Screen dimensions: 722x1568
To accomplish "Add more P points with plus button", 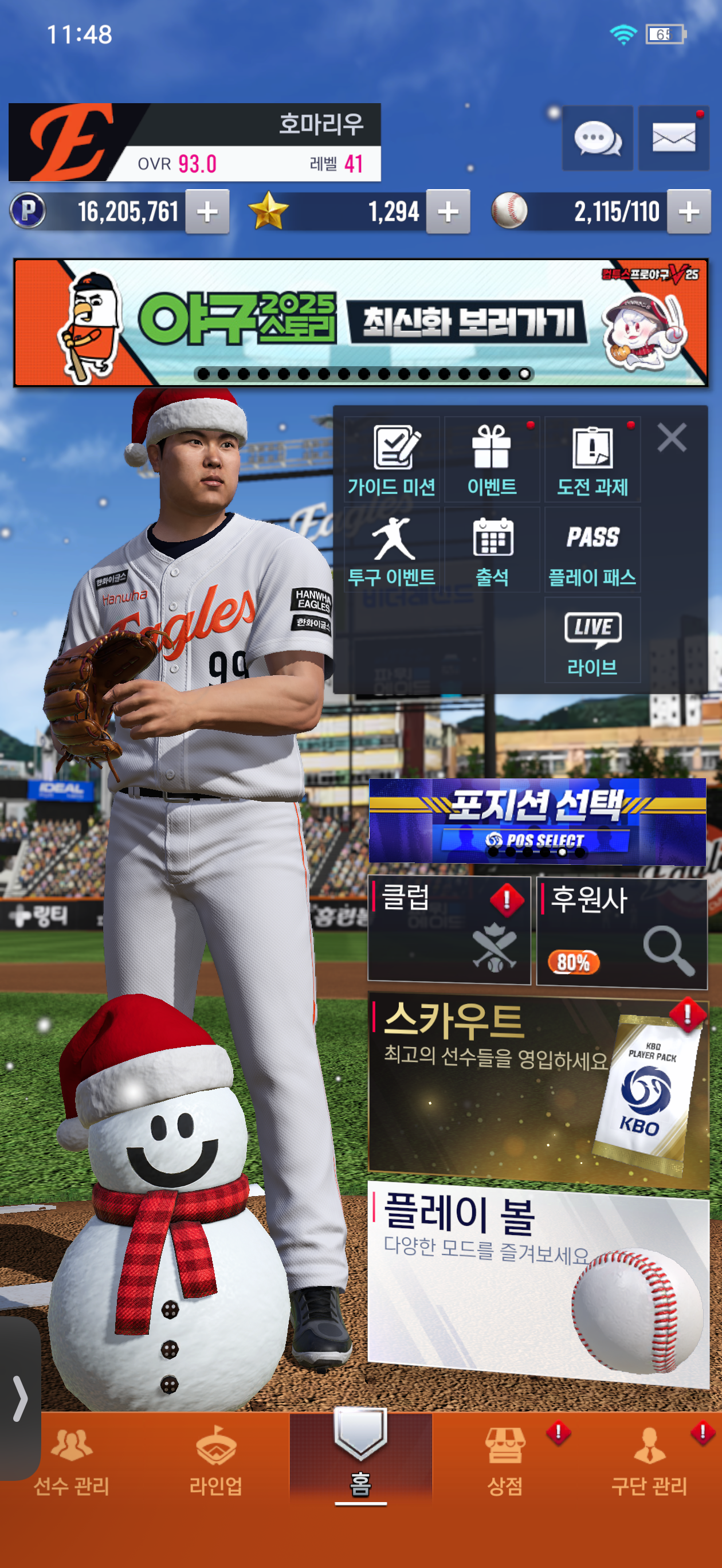I will [207, 212].
